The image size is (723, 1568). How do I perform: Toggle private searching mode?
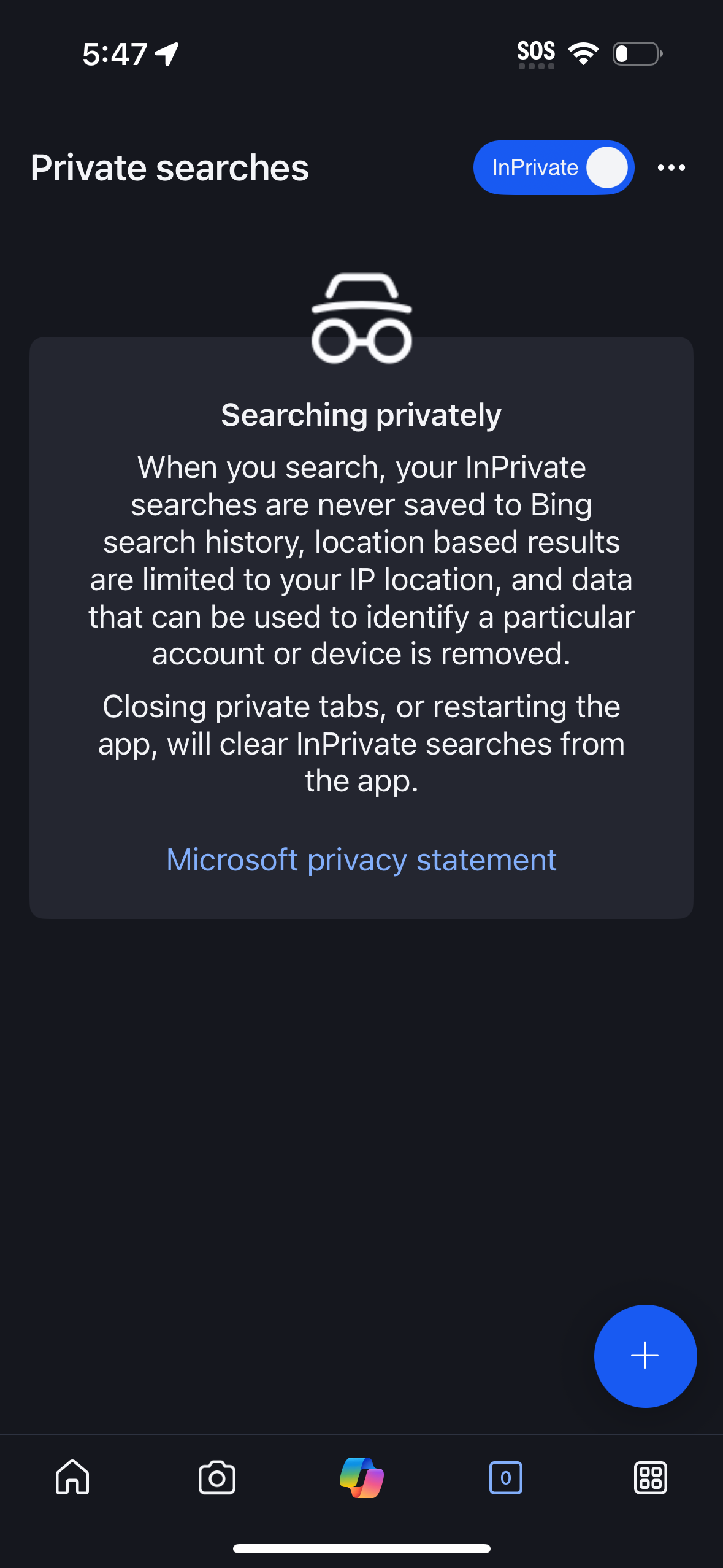[553, 167]
